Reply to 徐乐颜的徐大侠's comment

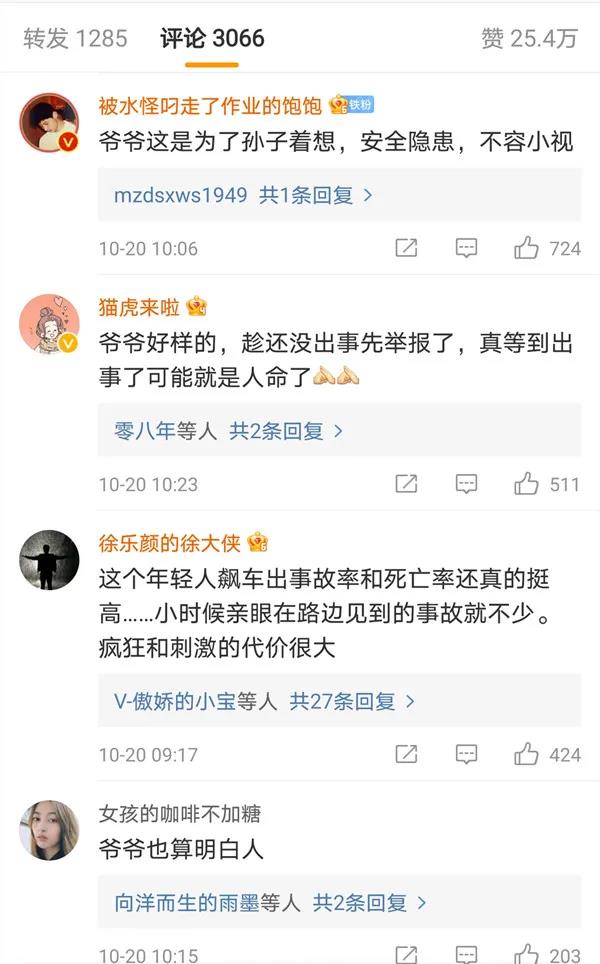[x=466, y=755]
